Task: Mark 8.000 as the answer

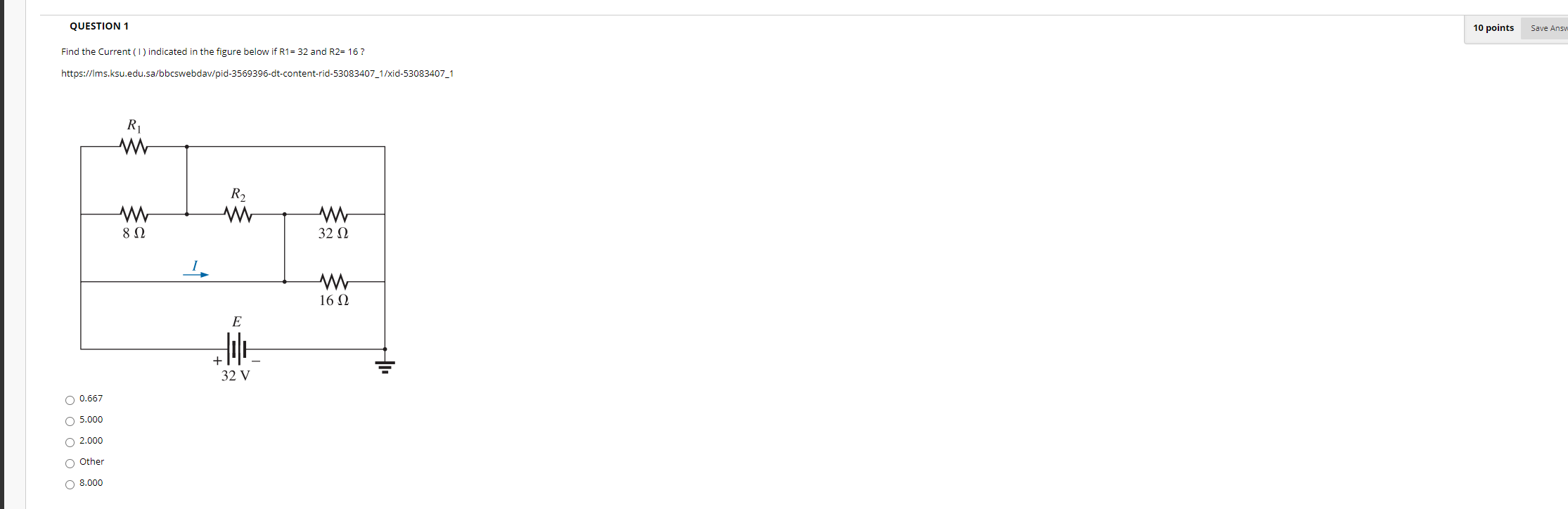Action: (70, 485)
